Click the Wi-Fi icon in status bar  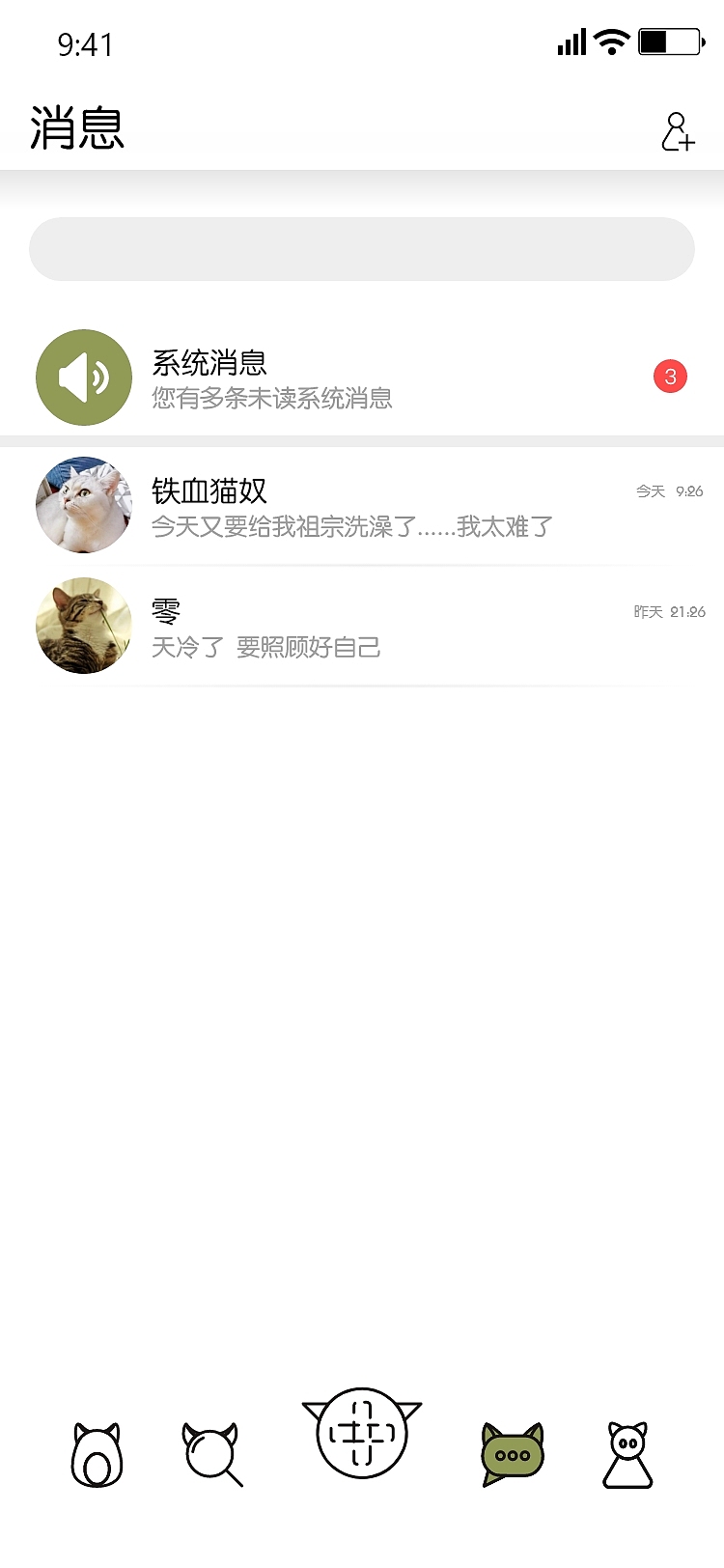point(608,41)
